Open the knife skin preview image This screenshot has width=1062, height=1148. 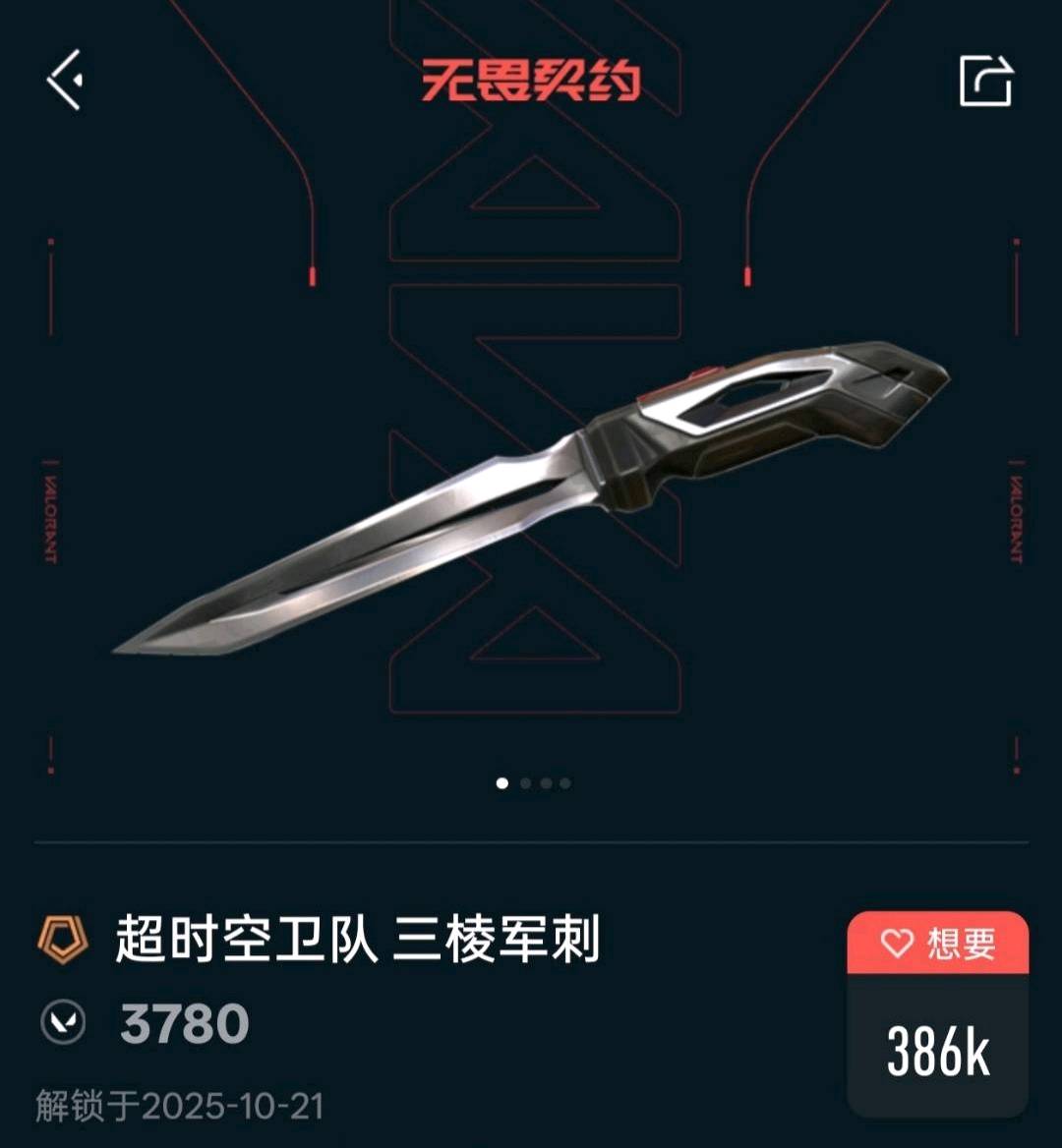point(531,496)
